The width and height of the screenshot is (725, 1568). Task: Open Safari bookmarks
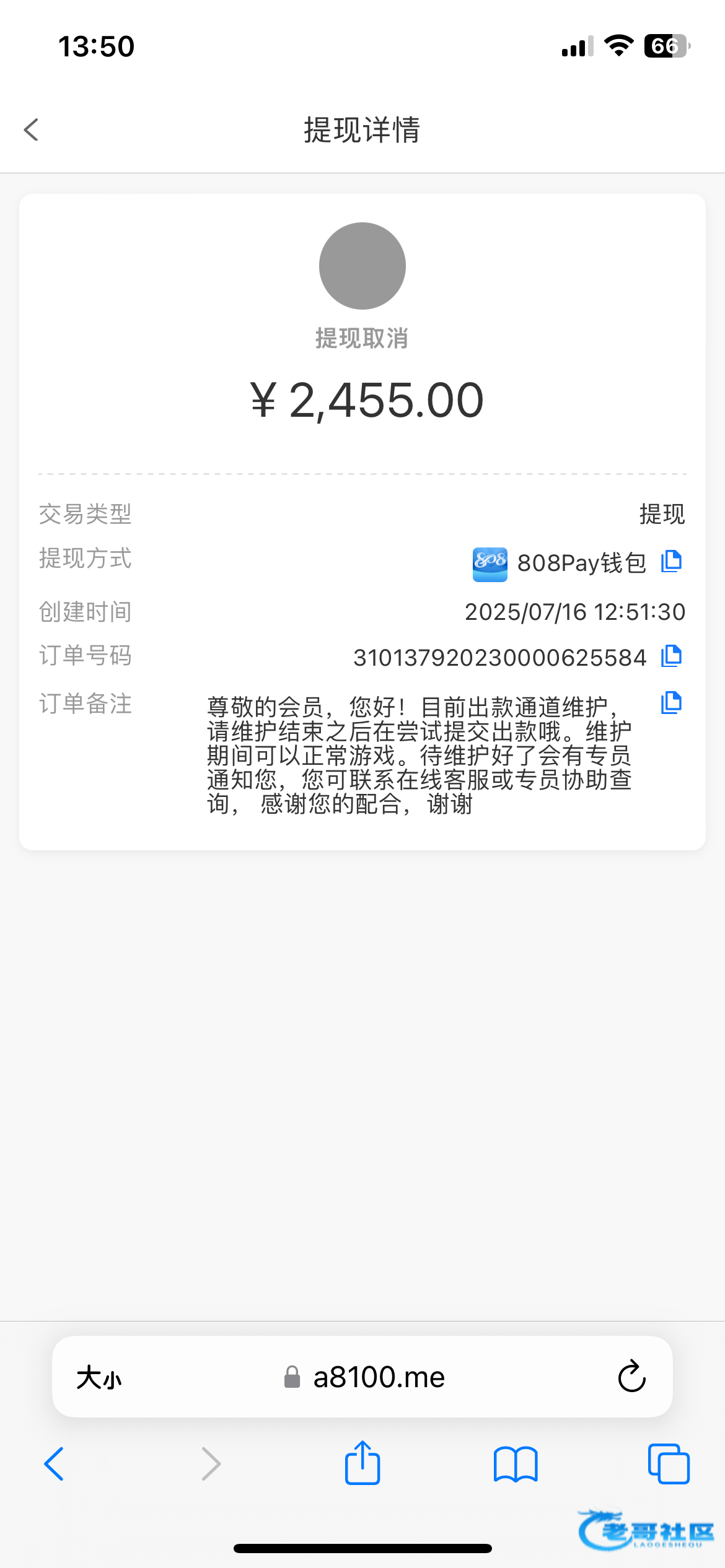point(516,1464)
